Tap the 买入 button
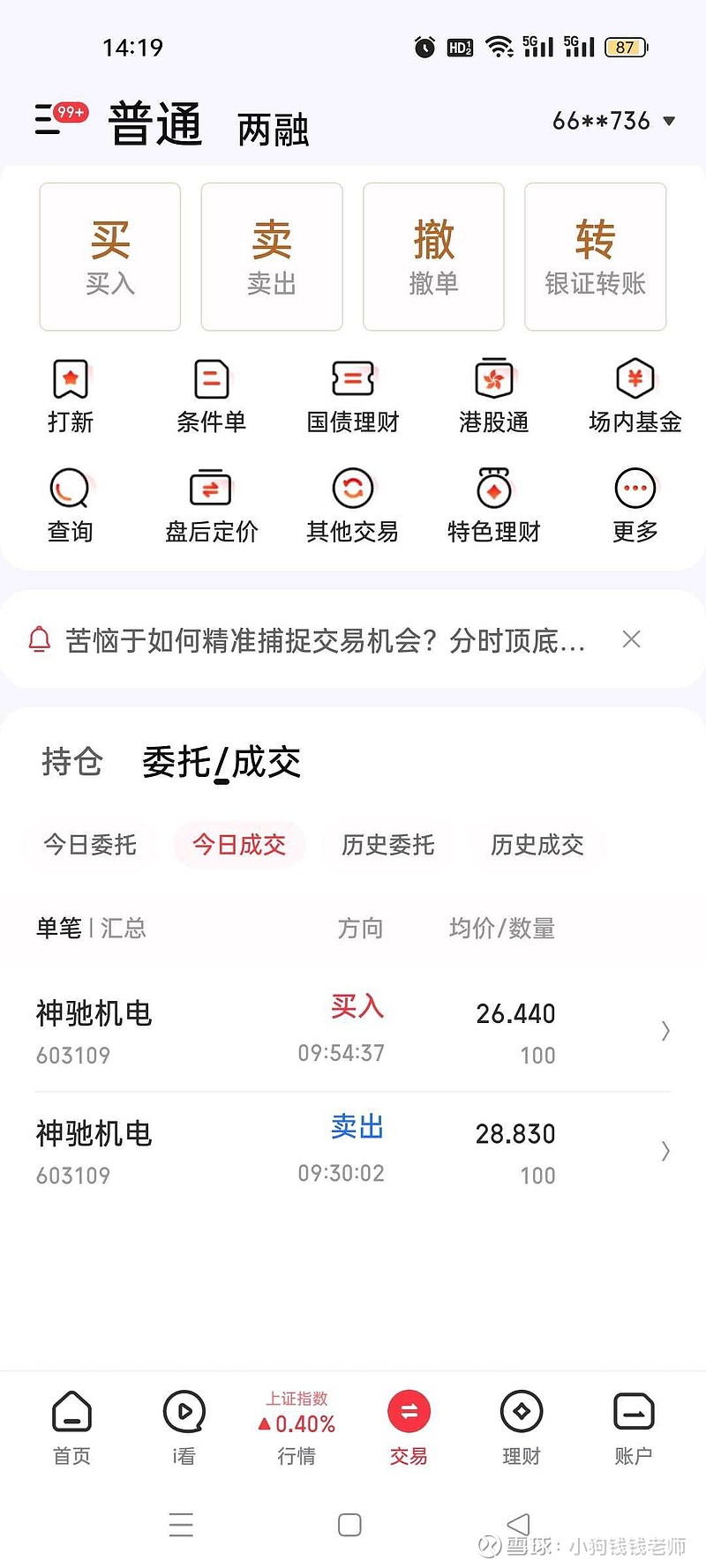 [x=110, y=257]
